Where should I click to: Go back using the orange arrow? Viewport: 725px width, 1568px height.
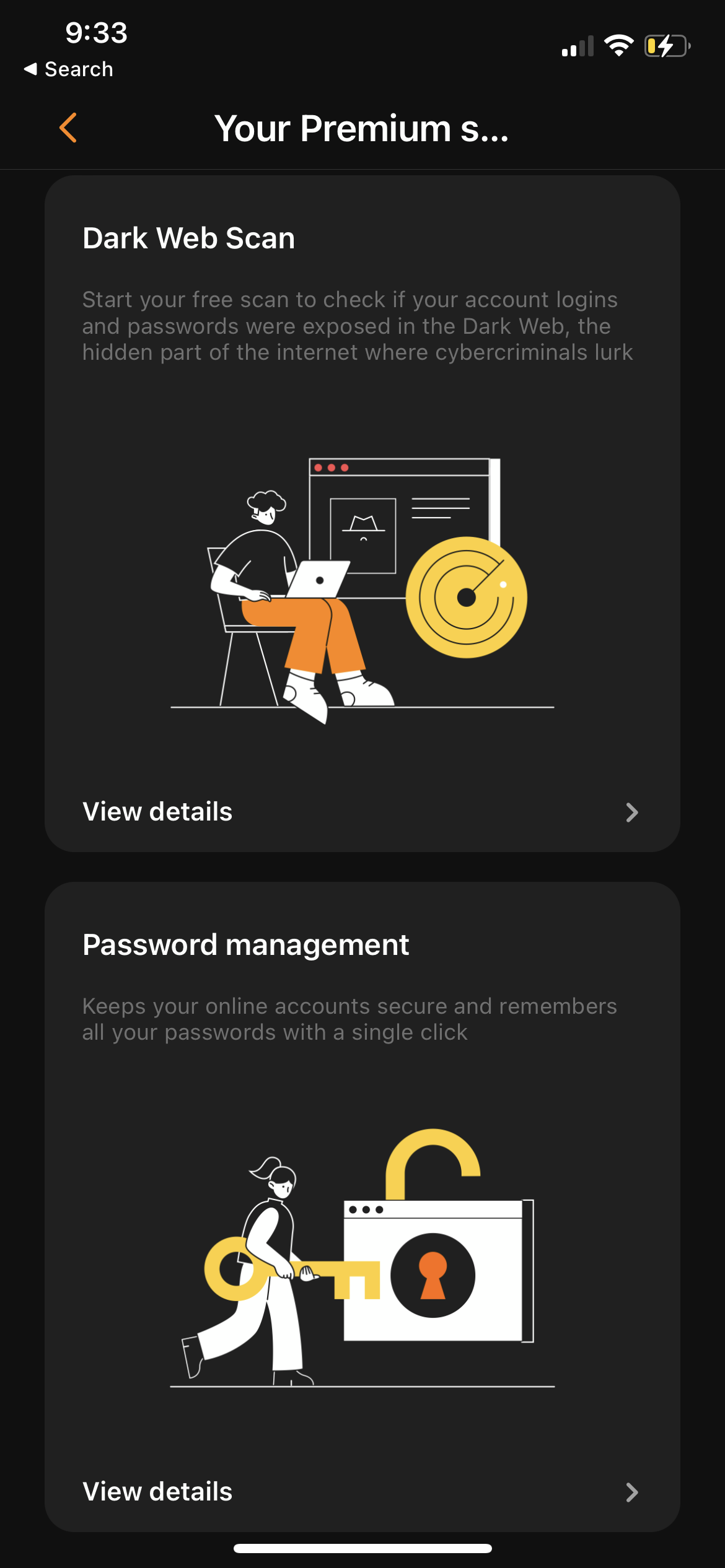[68, 128]
